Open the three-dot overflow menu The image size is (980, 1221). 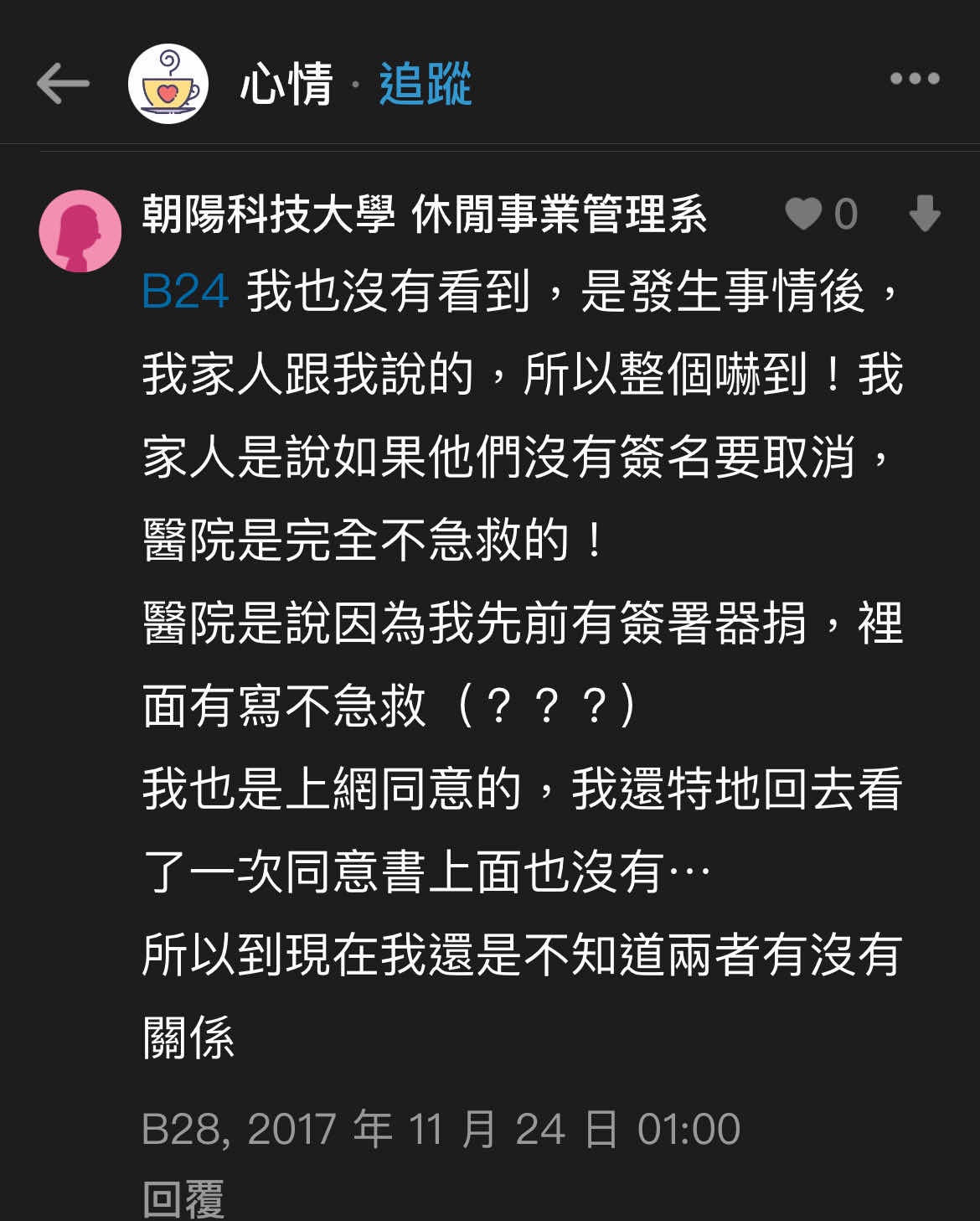click(x=915, y=79)
